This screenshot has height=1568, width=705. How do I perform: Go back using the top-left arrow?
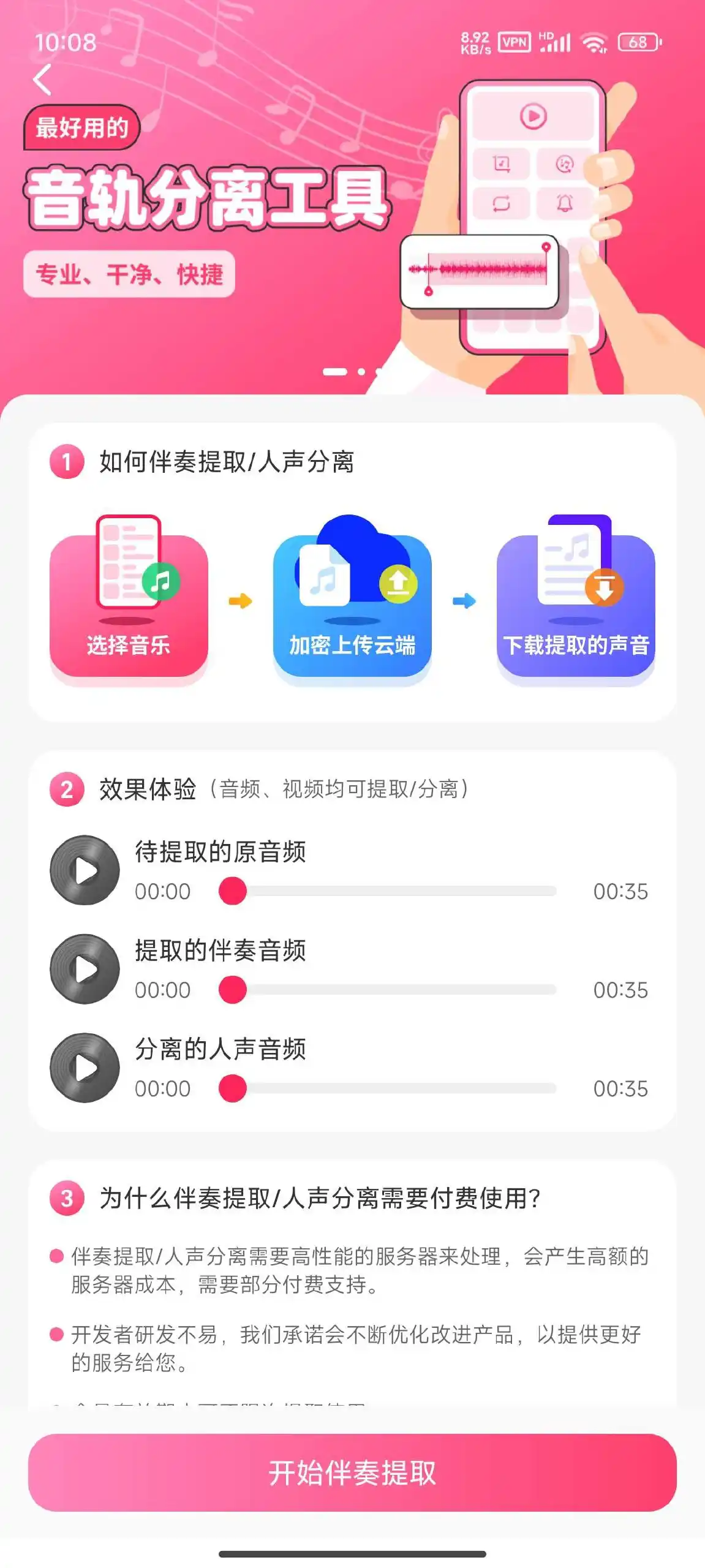pyautogui.click(x=42, y=80)
